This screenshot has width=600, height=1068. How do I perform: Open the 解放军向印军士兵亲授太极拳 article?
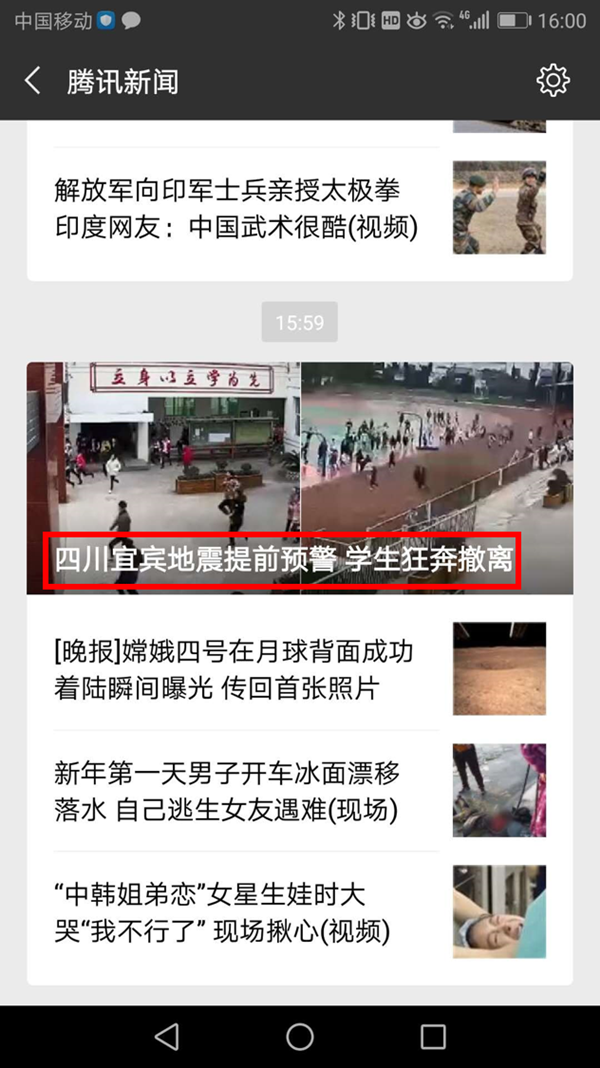[235, 208]
